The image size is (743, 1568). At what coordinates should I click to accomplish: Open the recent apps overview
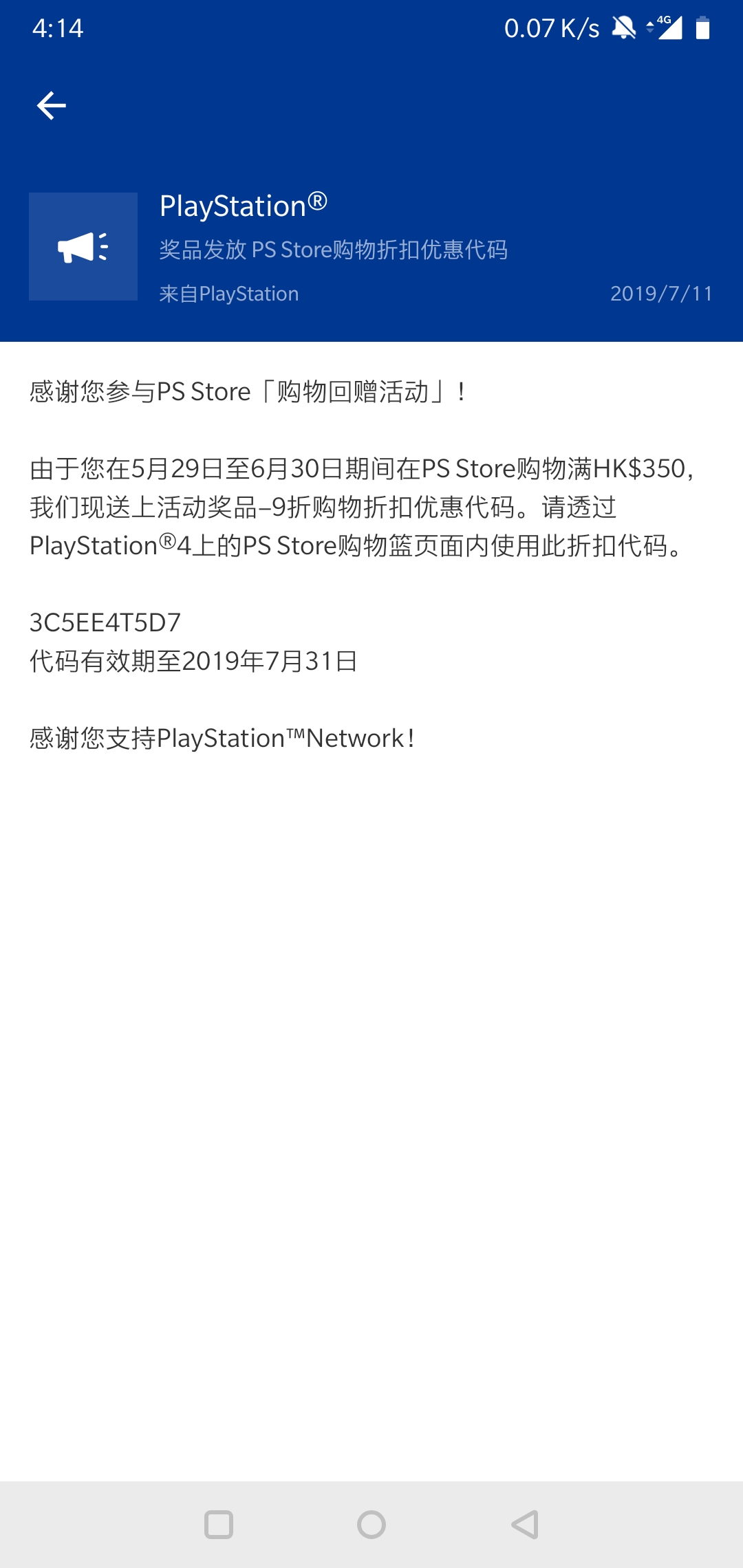pos(219,1525)
